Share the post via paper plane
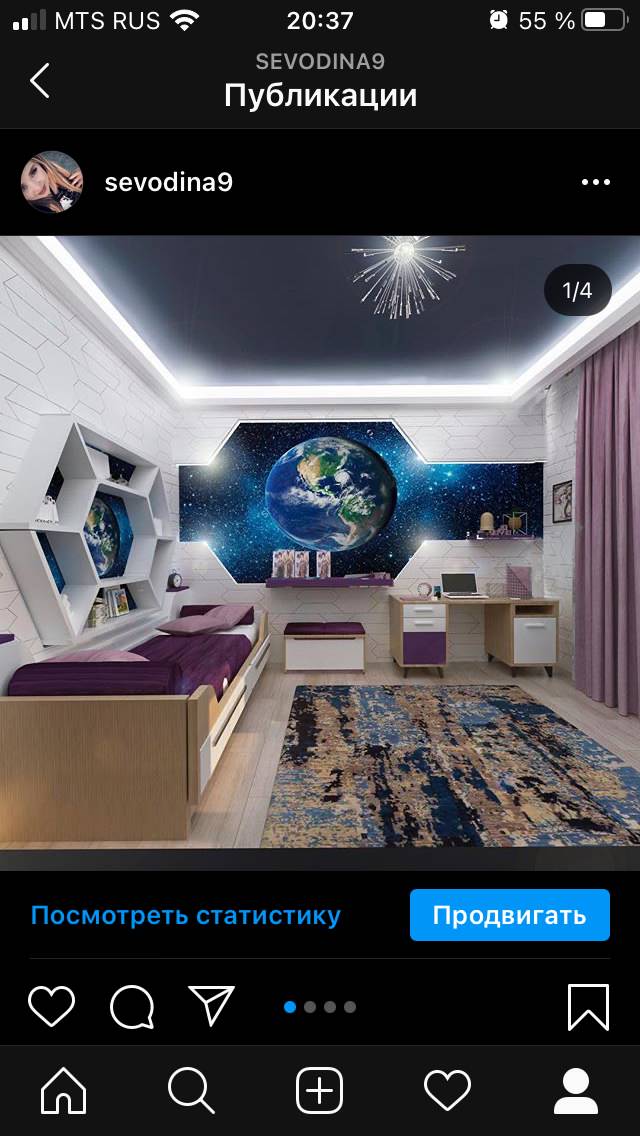 click(211, 1006)
